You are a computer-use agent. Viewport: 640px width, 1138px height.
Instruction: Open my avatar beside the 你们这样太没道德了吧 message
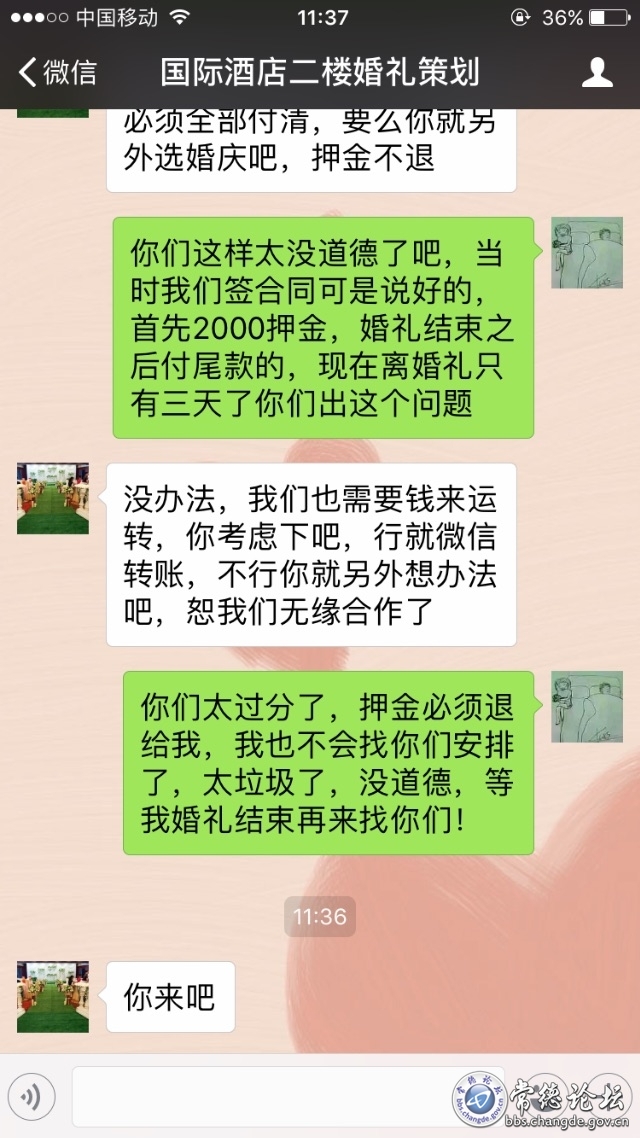[x=587, y=253]
